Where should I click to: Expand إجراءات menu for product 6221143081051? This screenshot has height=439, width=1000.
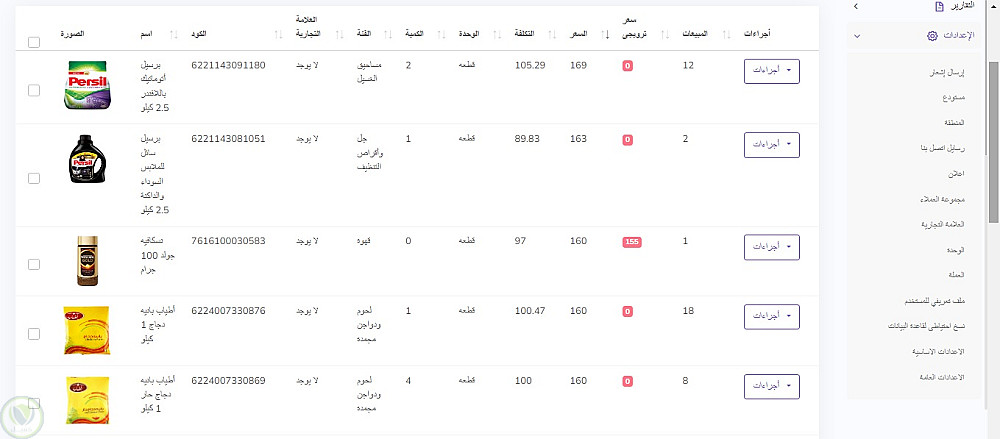[x=771, y=145]
